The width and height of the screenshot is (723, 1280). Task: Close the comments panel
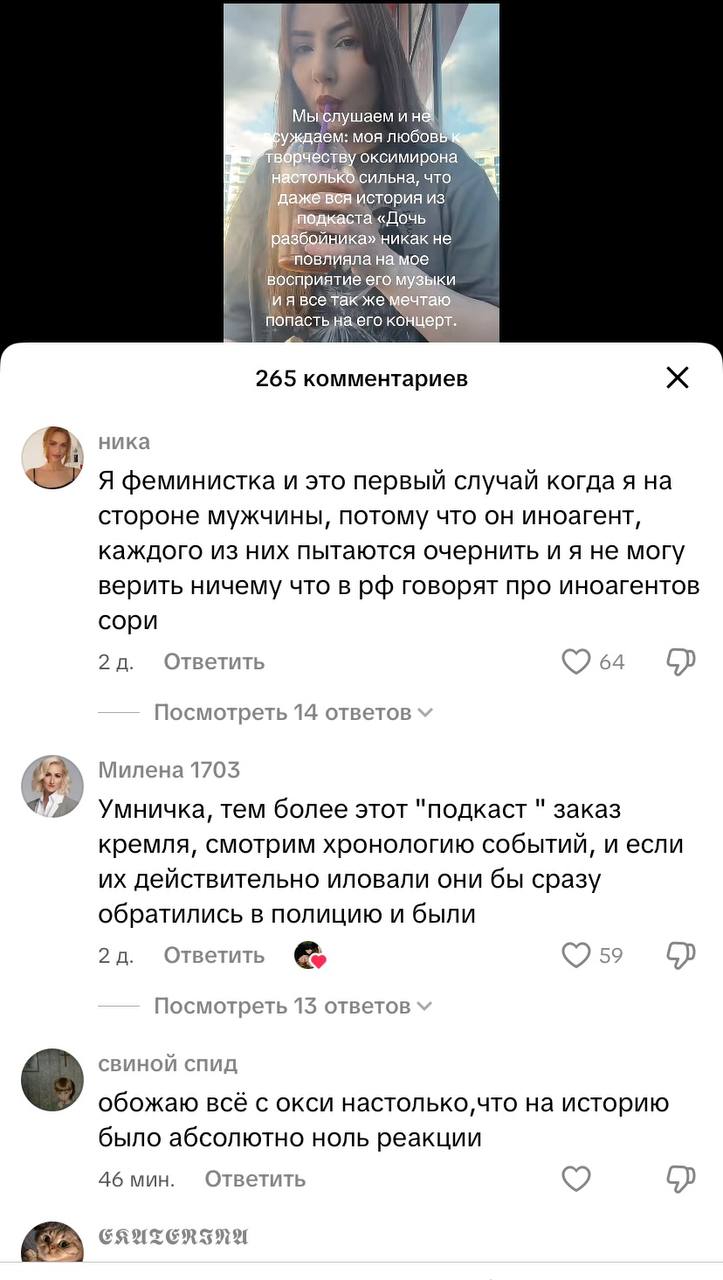(x=677, y=378)
